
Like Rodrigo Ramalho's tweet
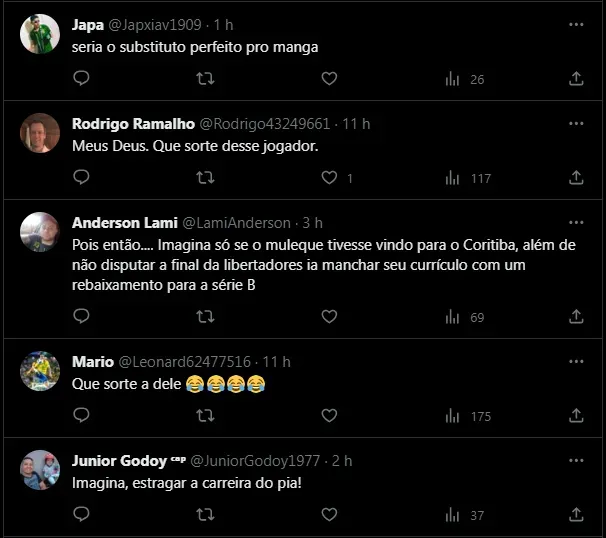(x=329, y=177)
